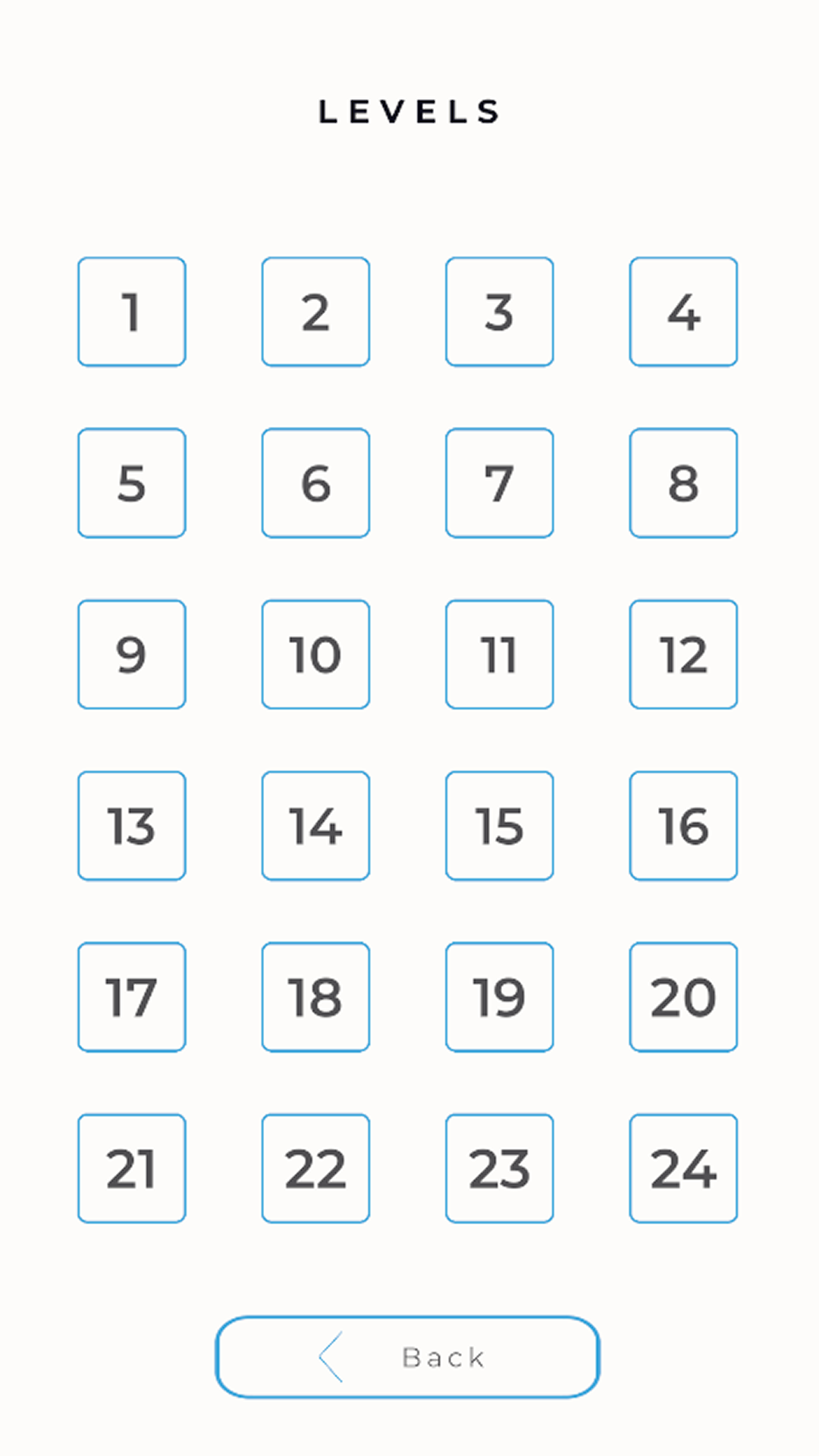Open level 16
This screenshot has width=819, height=1456.
683,826
